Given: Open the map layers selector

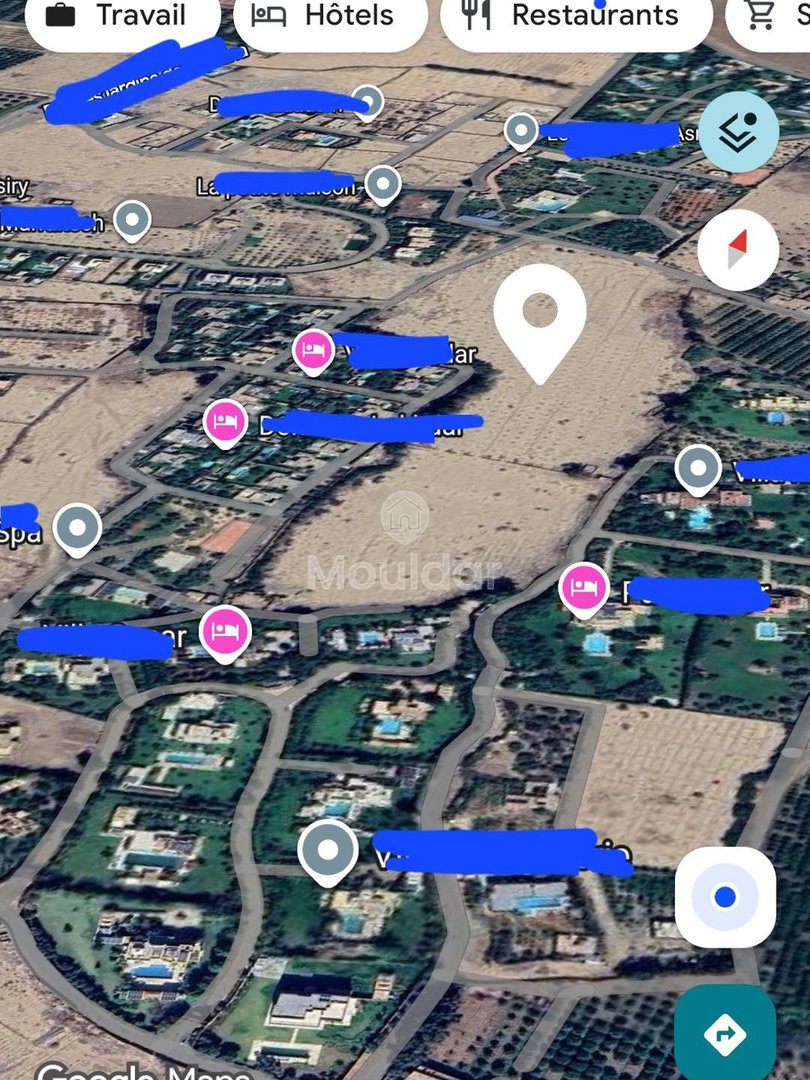Looking at the screenshot, I should 738,132.
